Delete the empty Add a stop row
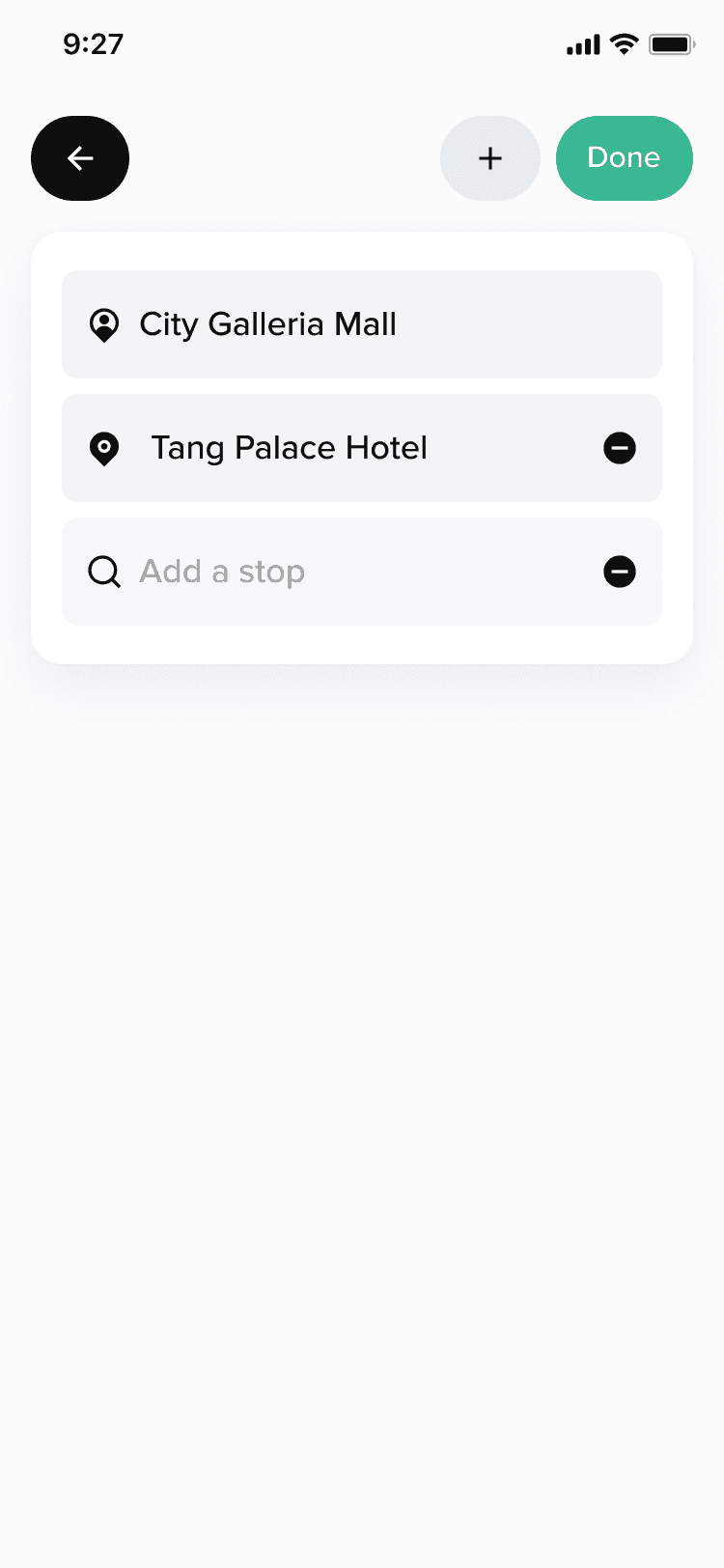Screen dimensions: 724x1568 (620, 572)
